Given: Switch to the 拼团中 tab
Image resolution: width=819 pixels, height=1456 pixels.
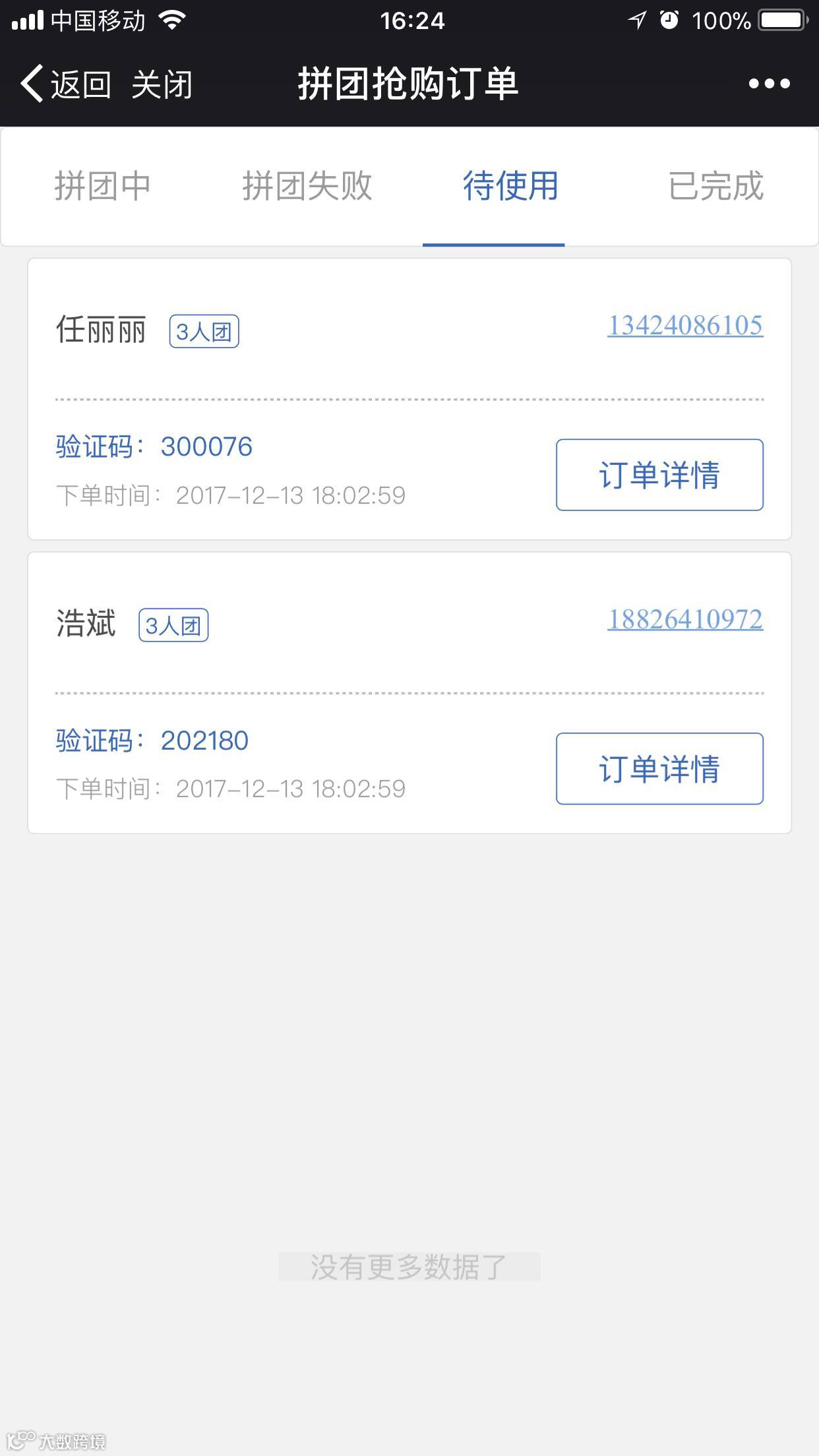Looking at the screenshot, I should point(103,186).
